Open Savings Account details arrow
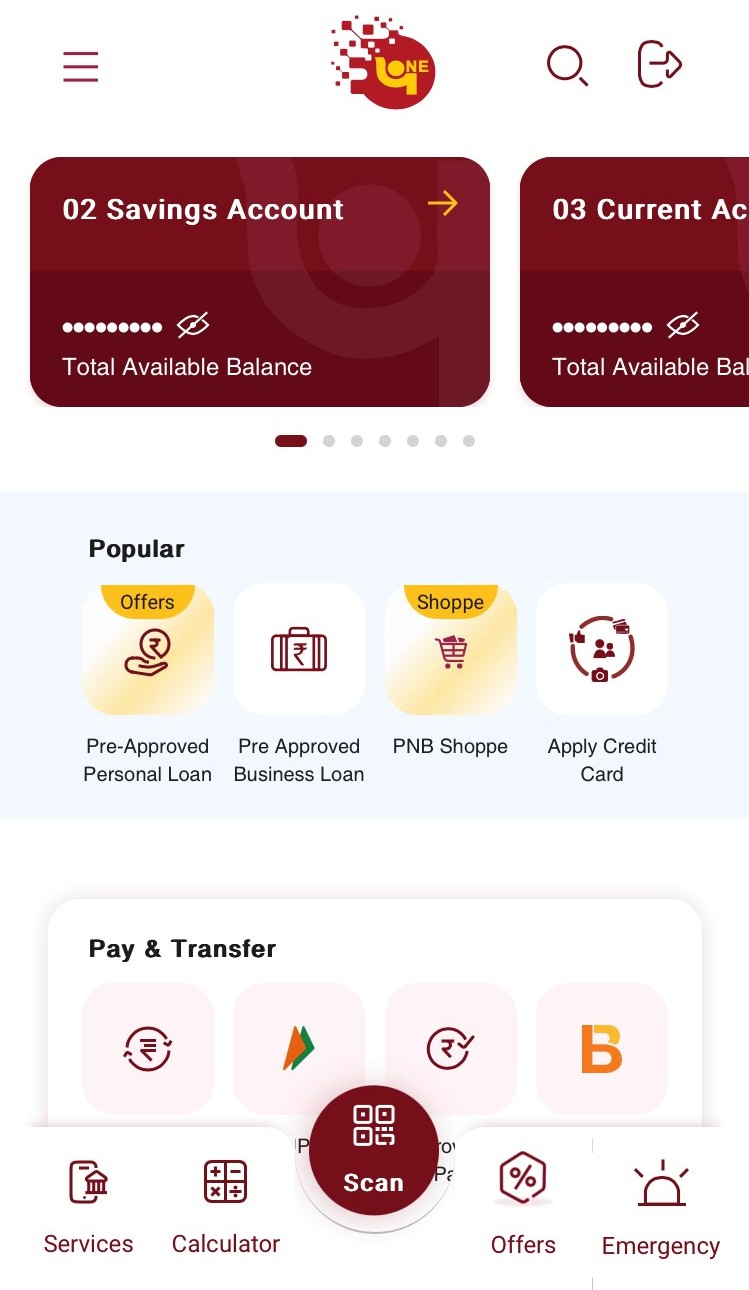 point(442,204)
